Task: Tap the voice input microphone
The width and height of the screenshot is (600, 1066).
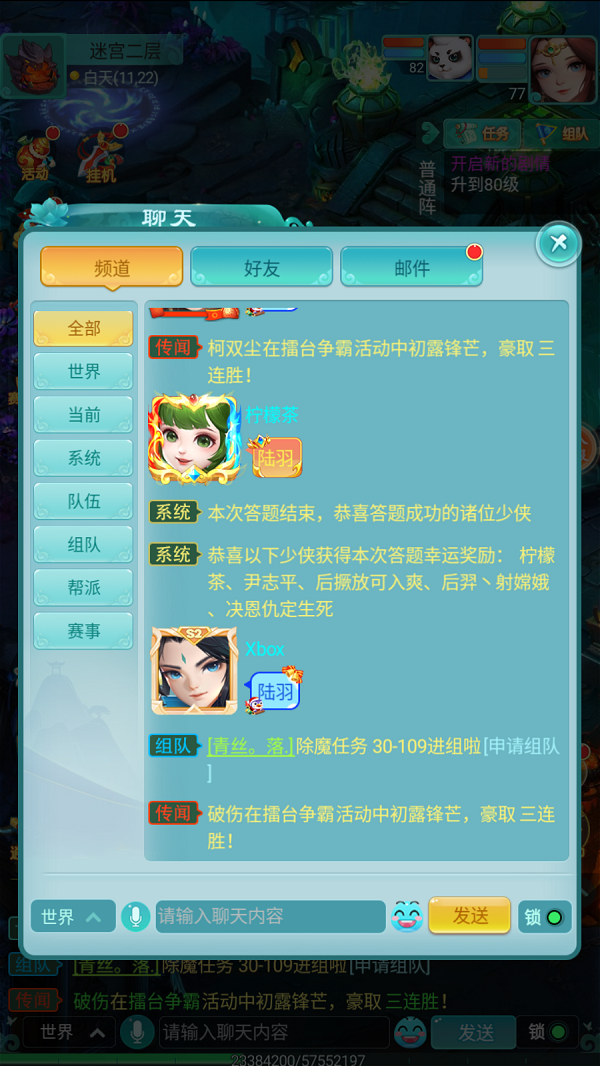Action: coord(135,917)
